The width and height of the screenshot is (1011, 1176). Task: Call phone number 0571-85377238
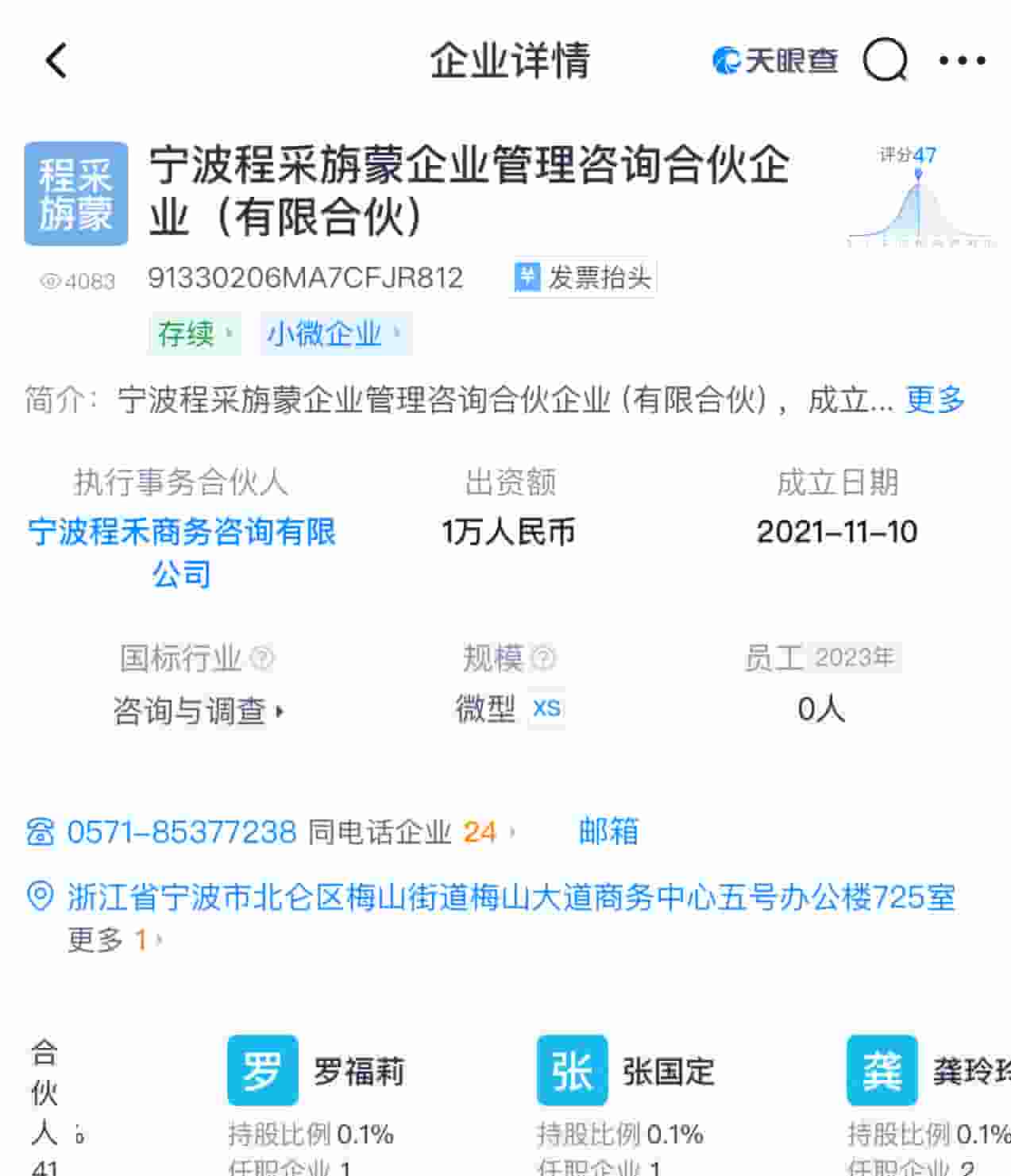181,832
